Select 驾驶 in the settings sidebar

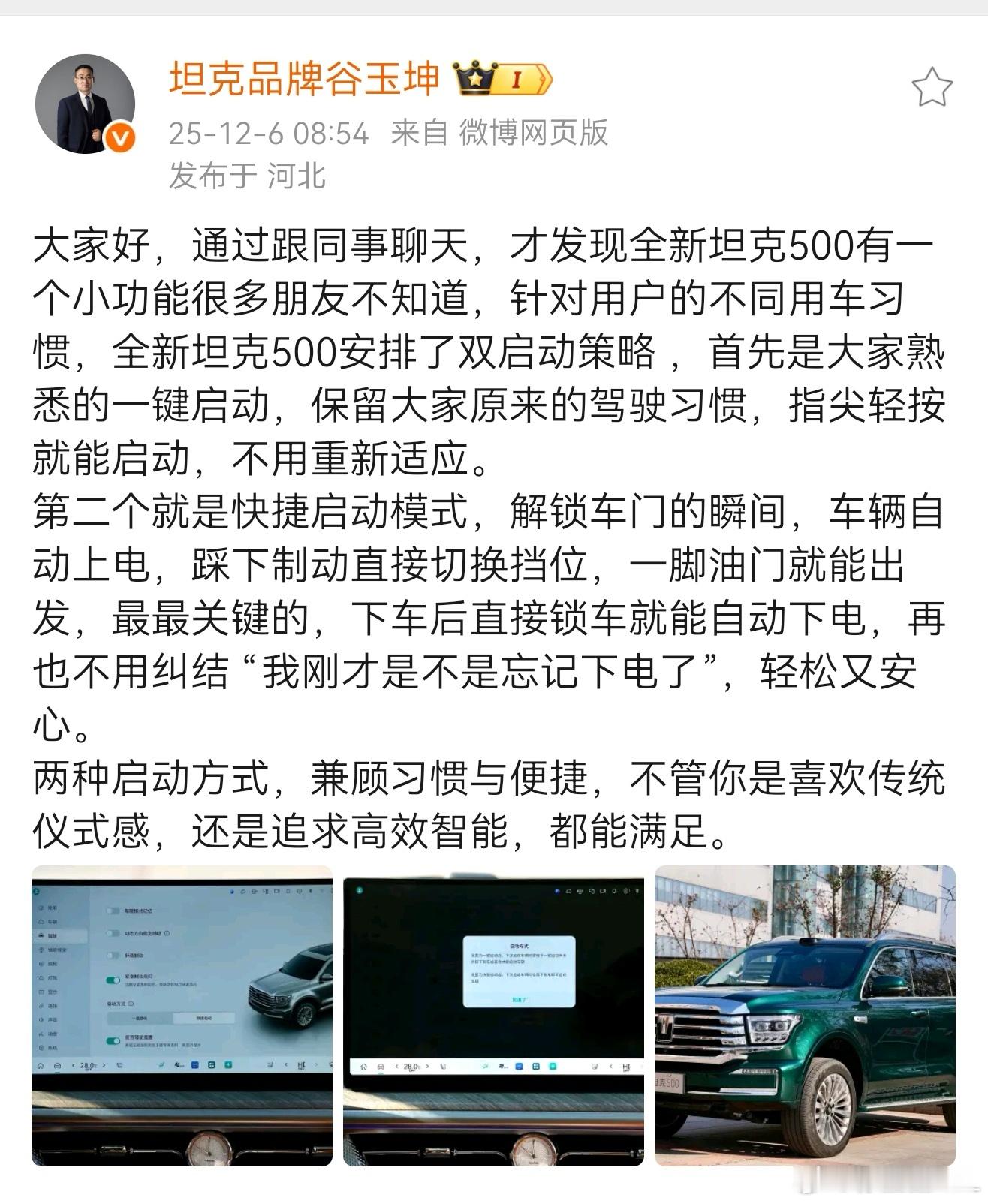point(53,935)
